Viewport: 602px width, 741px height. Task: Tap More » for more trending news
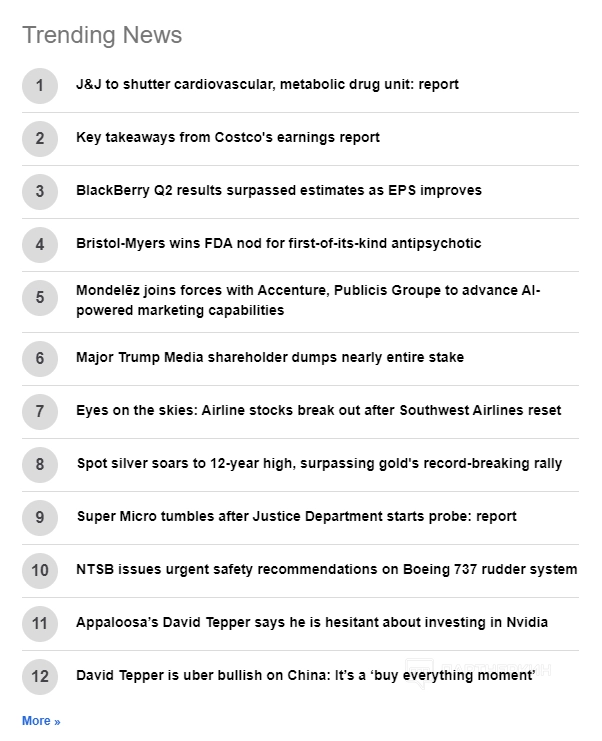41,721
